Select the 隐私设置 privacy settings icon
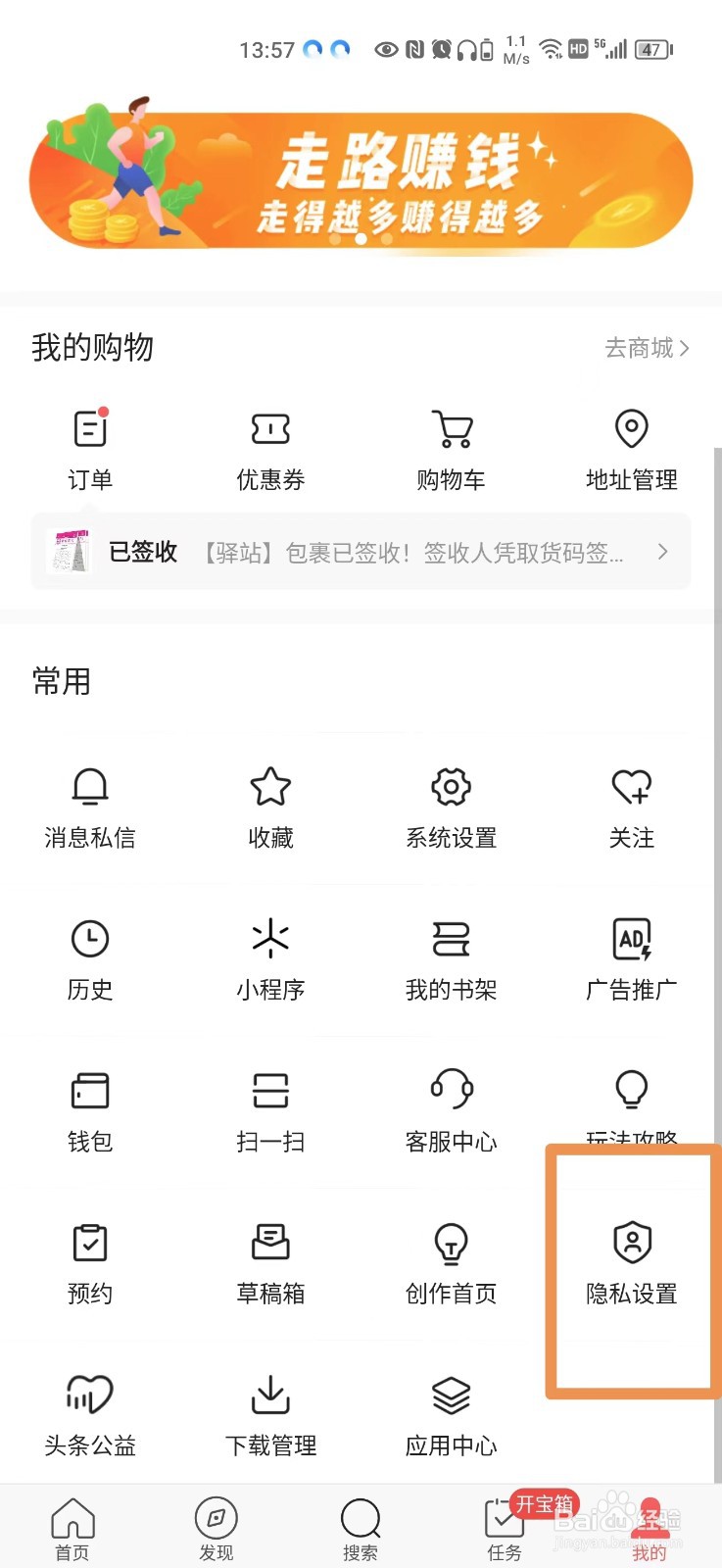This screenshot has width=722, height=1568. coord(630,1264)
